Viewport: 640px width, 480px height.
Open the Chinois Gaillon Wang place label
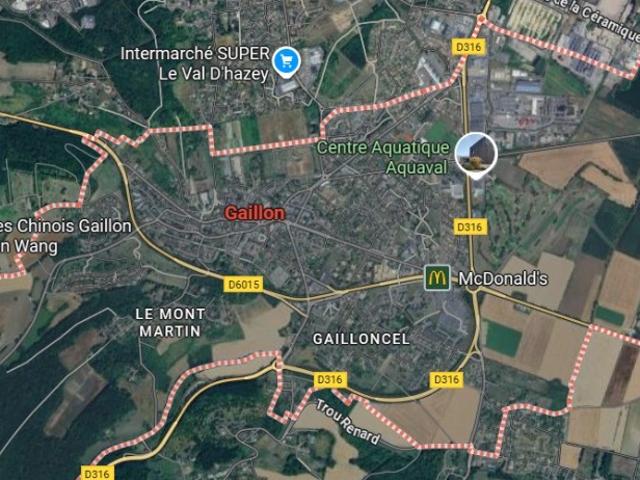(x=64, y=235)
